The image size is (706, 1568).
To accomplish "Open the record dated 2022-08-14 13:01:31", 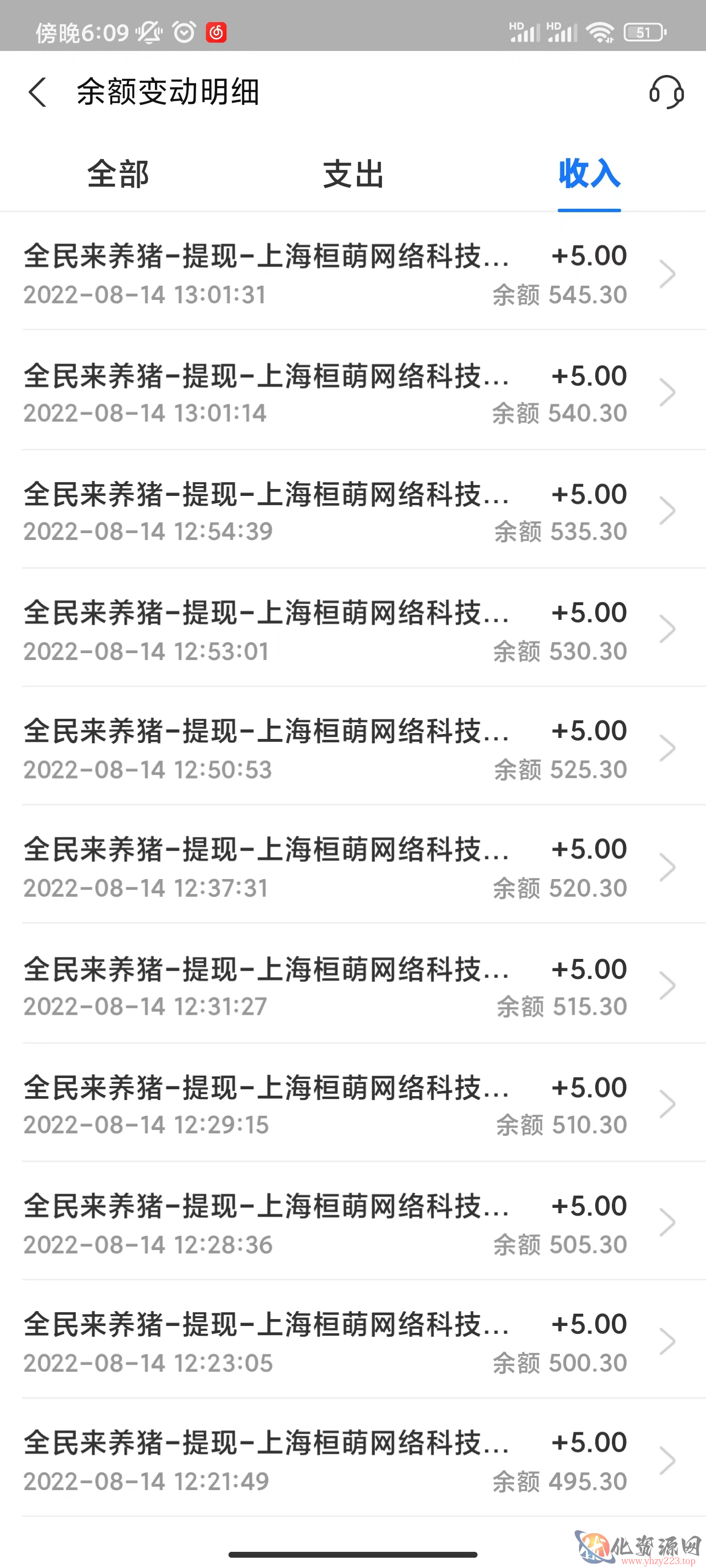I will pos(353,273).
